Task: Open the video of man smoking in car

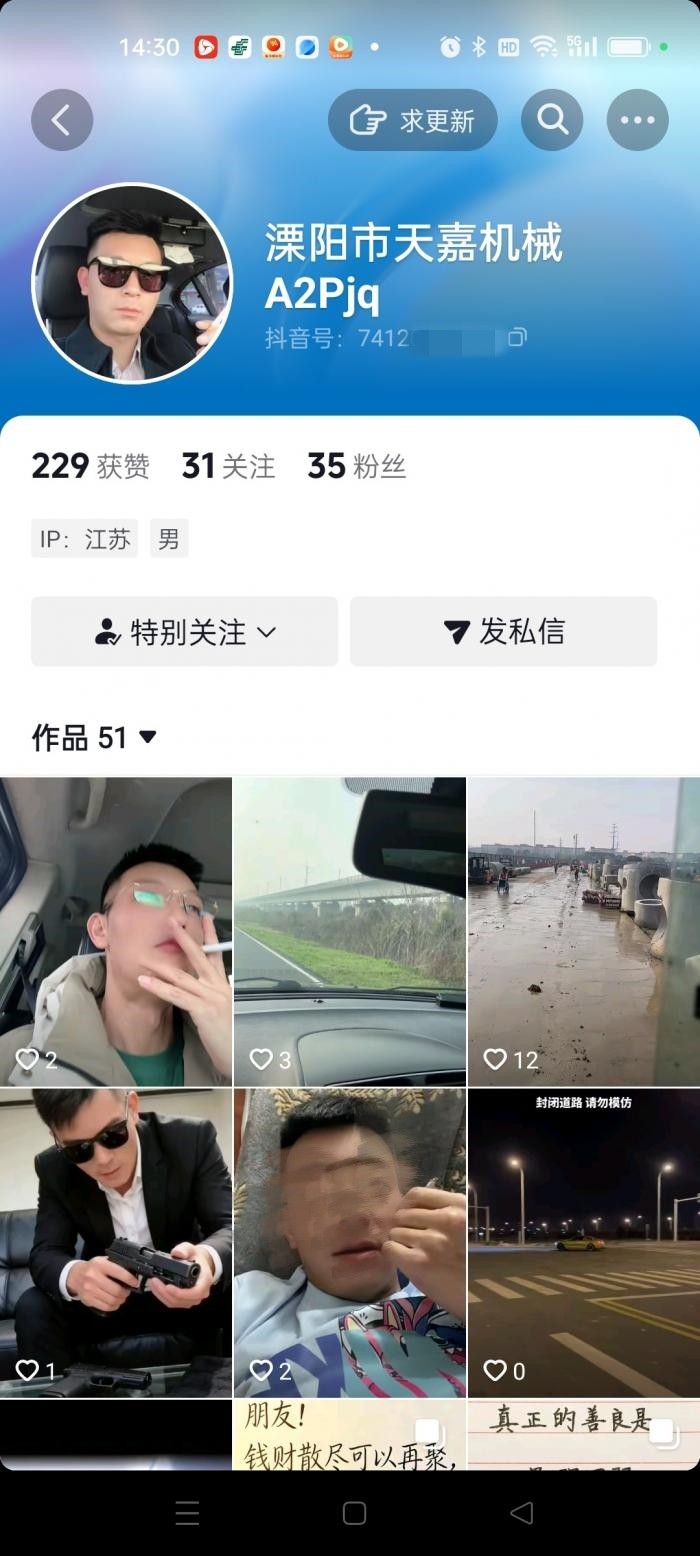Action: click(x=116, y=930)
